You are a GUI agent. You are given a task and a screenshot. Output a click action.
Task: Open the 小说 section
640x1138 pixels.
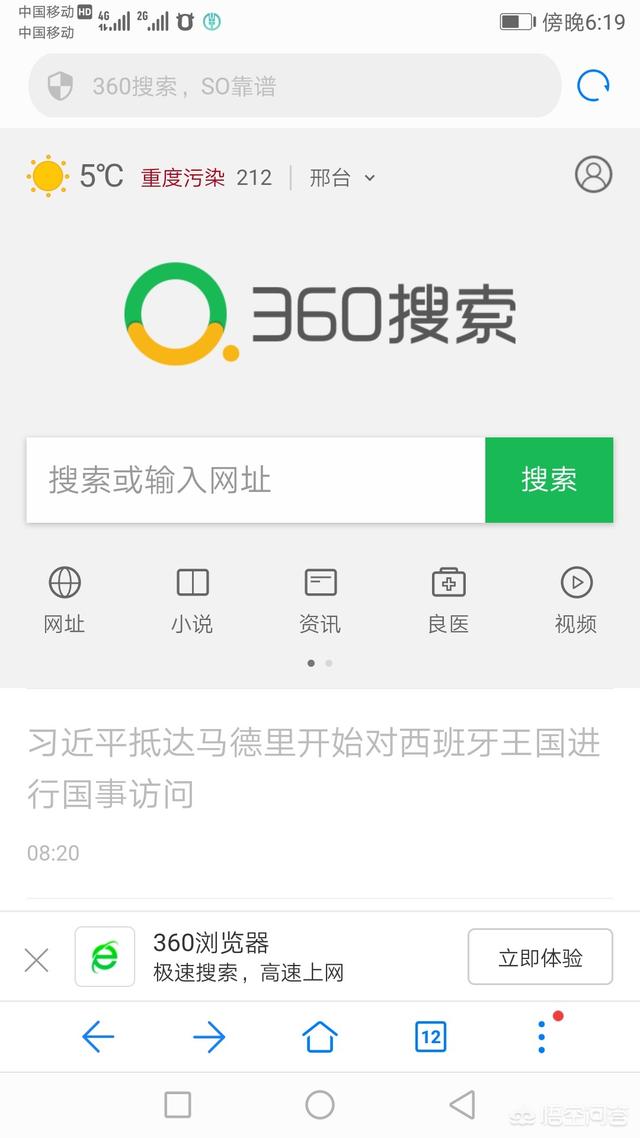192,600
